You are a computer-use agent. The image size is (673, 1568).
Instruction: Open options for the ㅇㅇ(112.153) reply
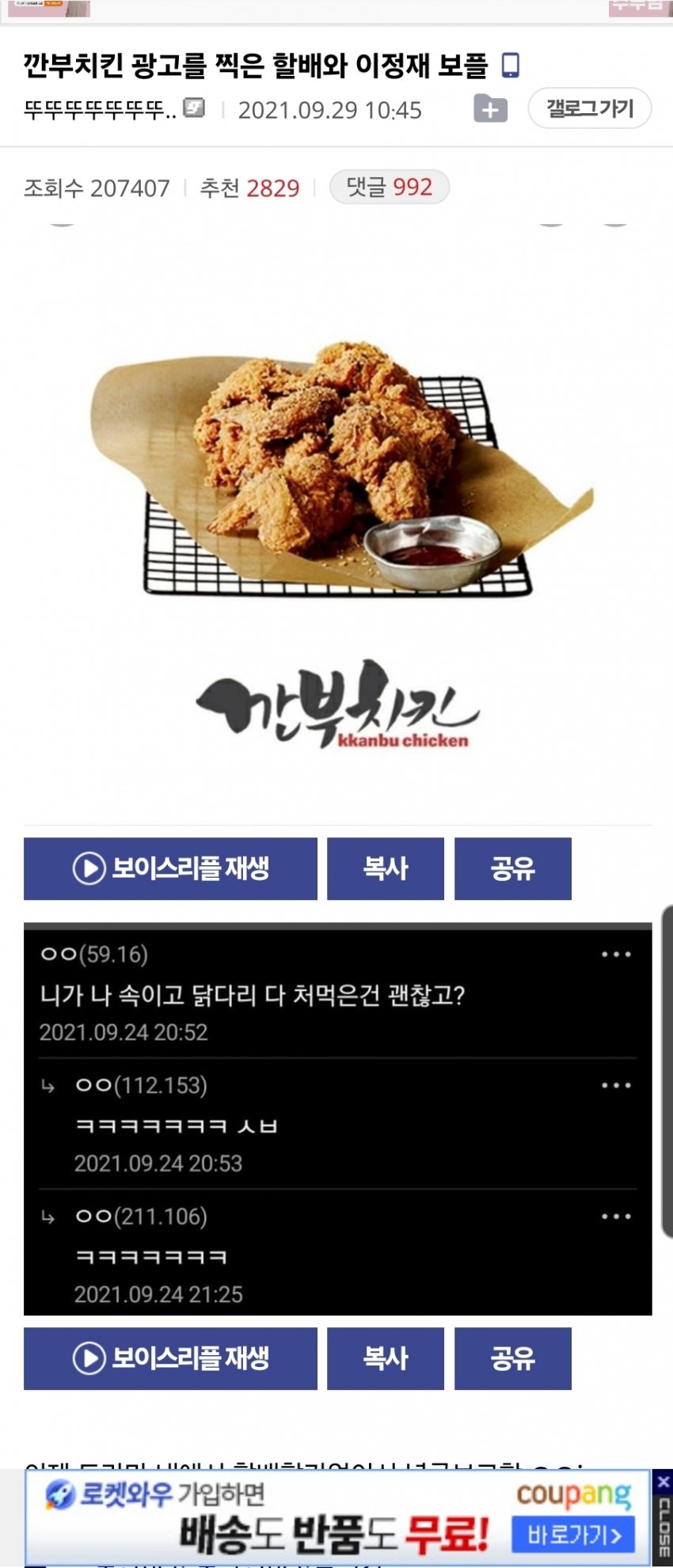616,1085
